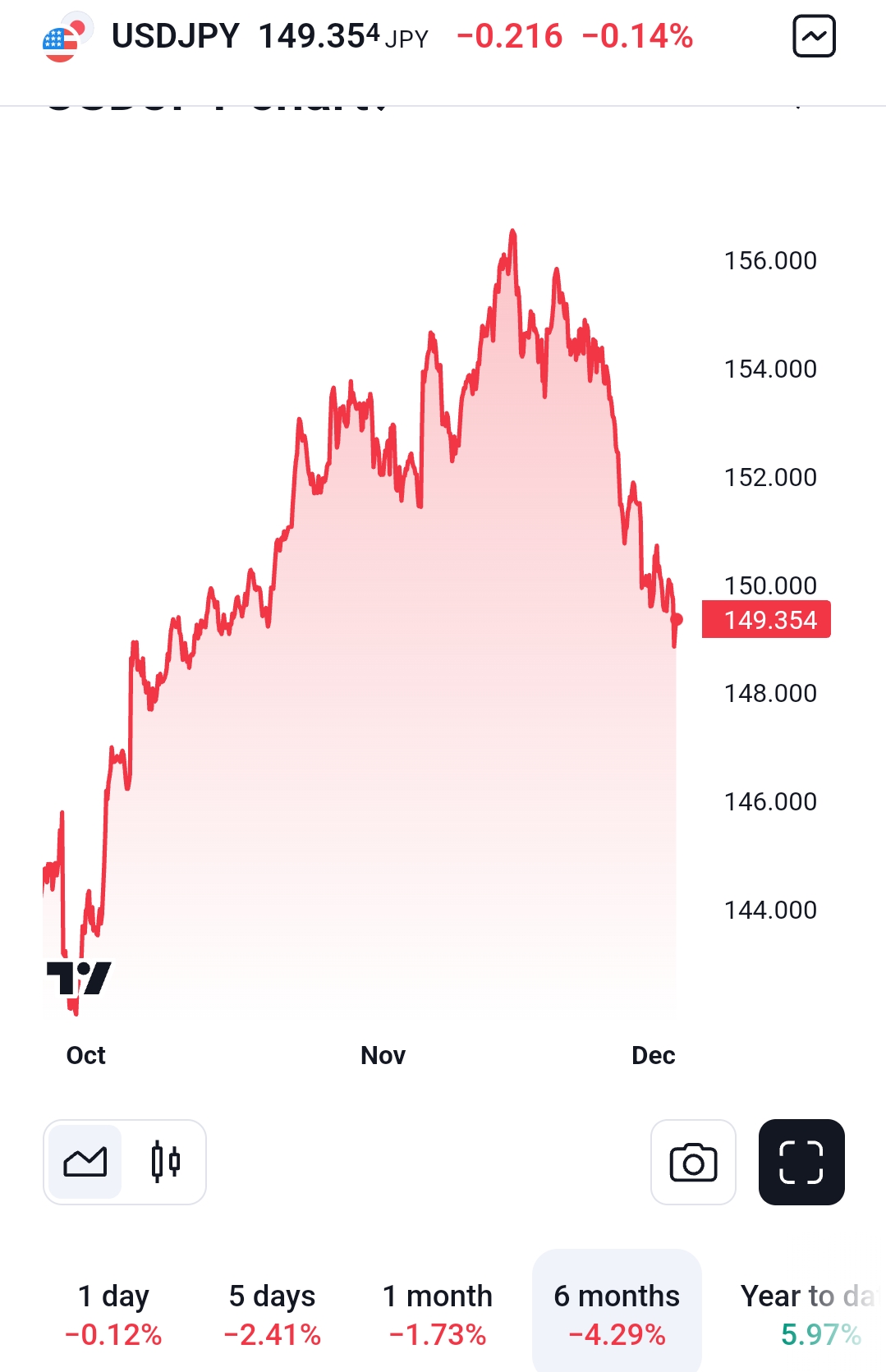Image resolution: width=886 pixels, height=1372 pixels.
Task: Select the 5 days range
Action: (272, 1314)
